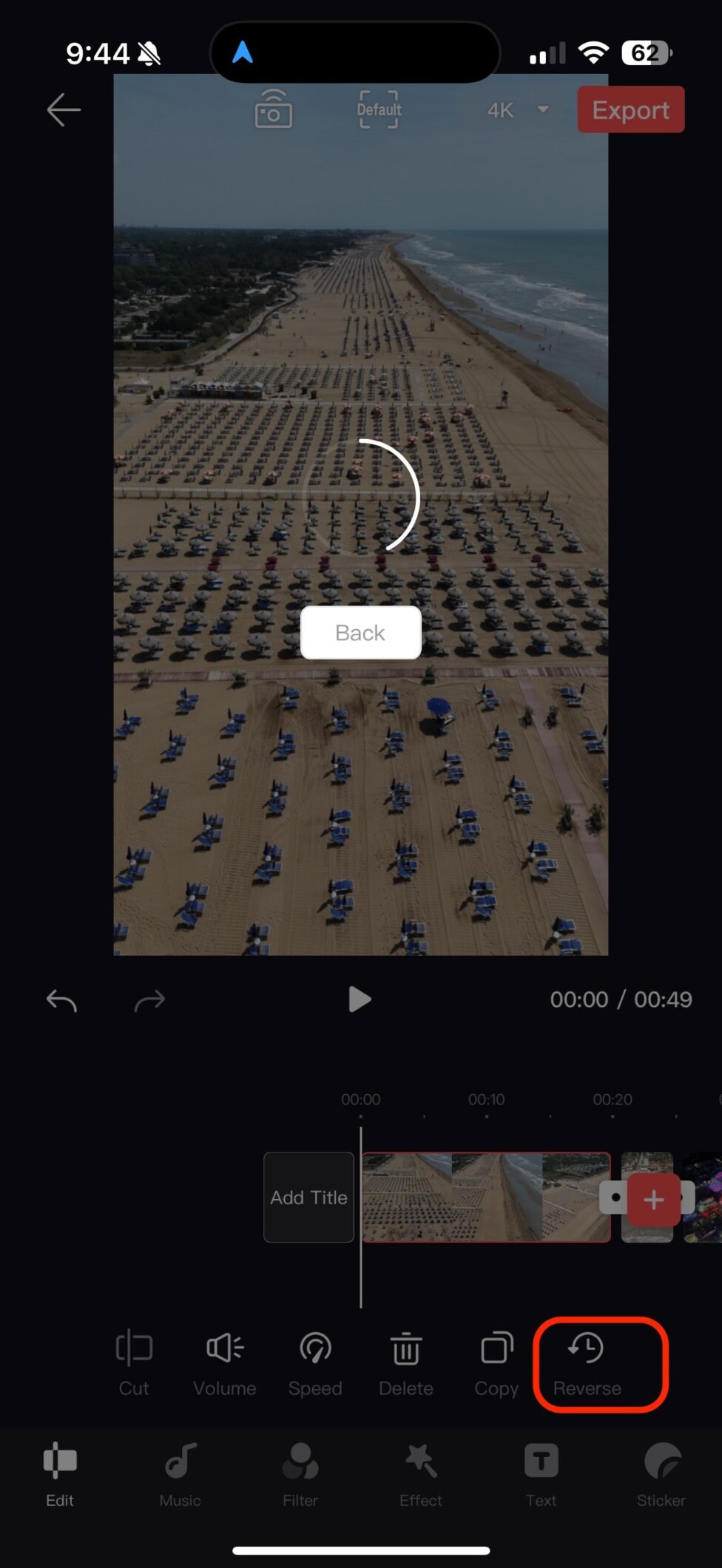This screenshot has height=1568, width=722.
Task: Reverse the selected clip
Action: [587, 1365]
